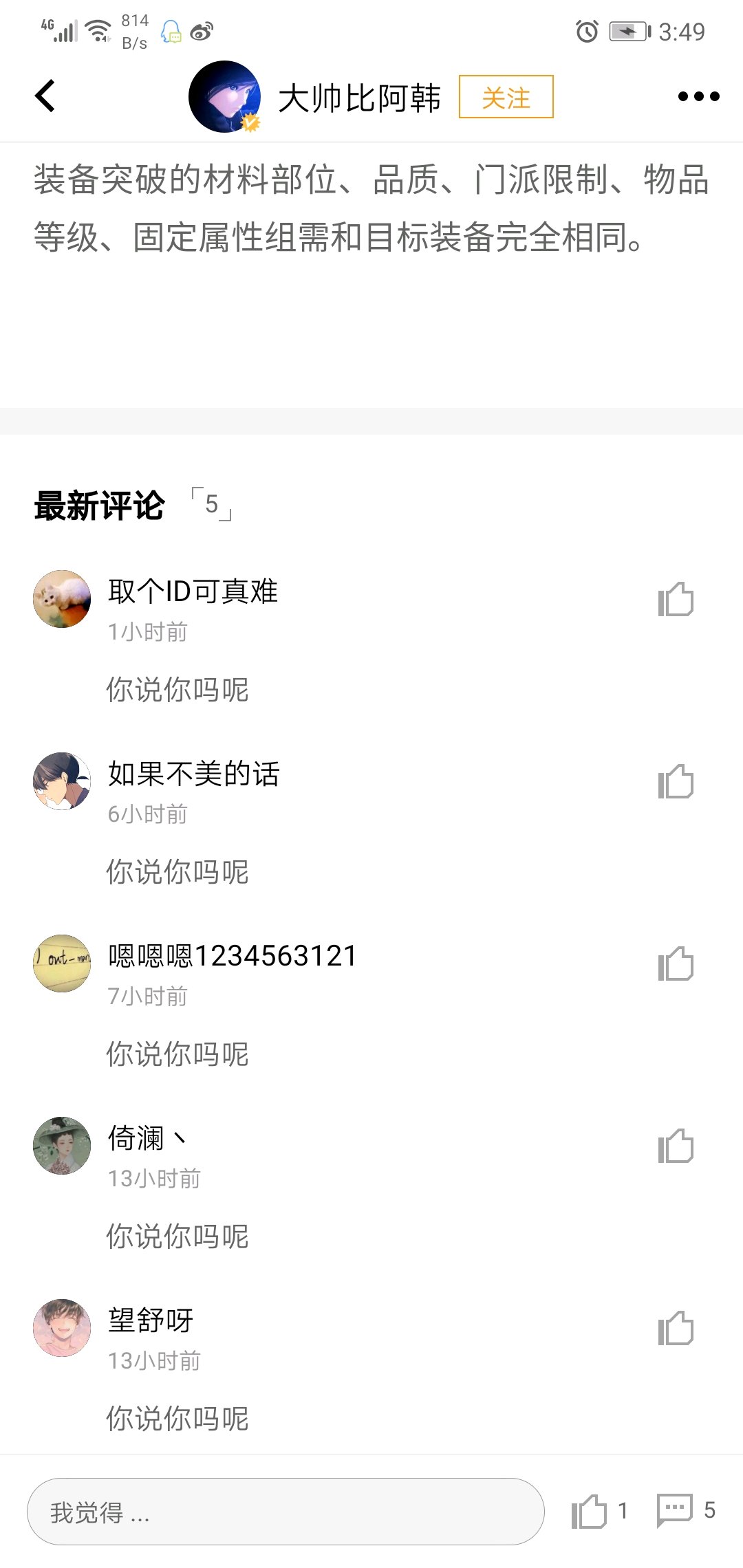Open the three-dot overflow menu

(x=698, y=96)
